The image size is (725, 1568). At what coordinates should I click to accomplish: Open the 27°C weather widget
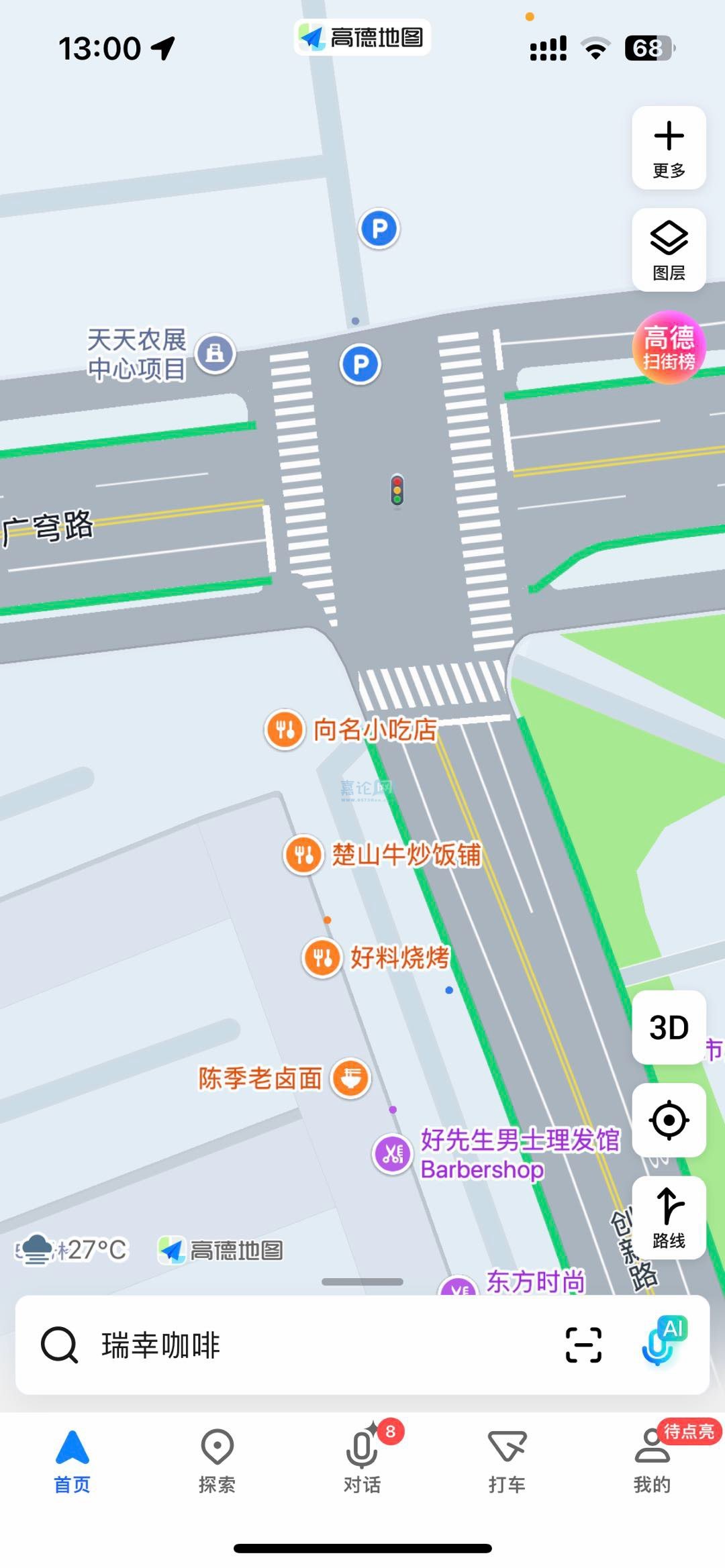(x=72, y=1249)
